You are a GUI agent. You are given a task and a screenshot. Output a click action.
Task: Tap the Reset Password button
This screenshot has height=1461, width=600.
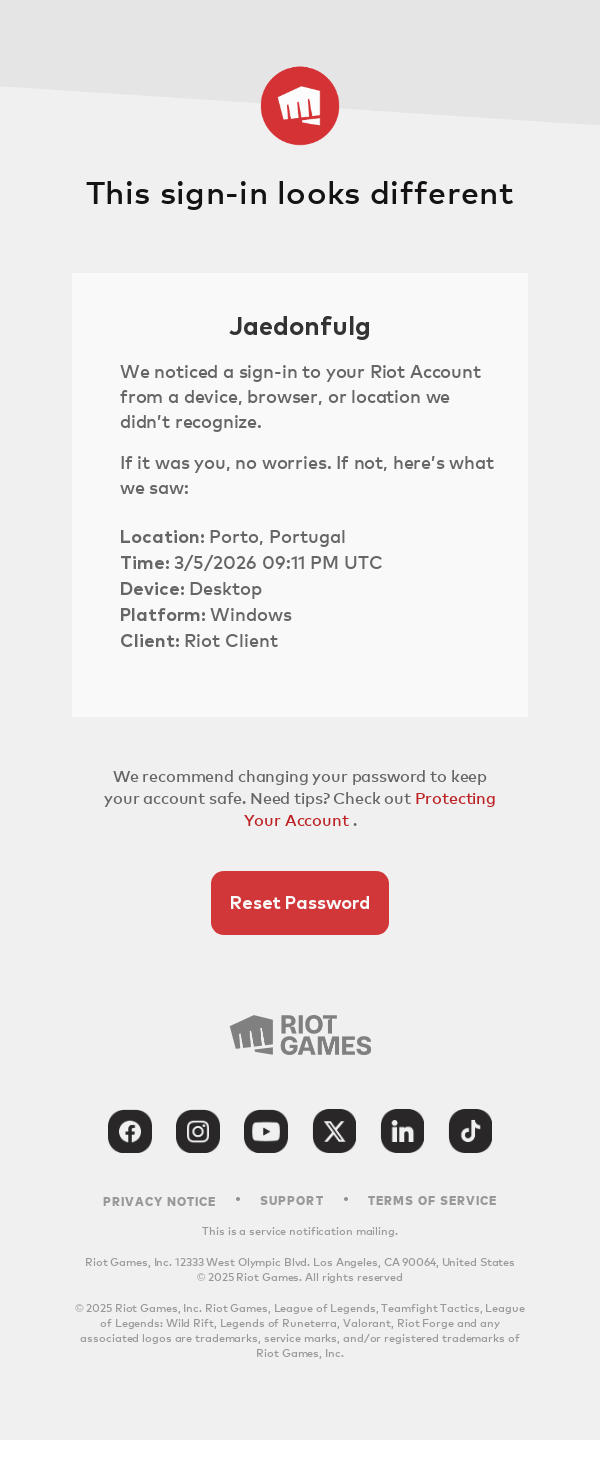pos(300,903)
